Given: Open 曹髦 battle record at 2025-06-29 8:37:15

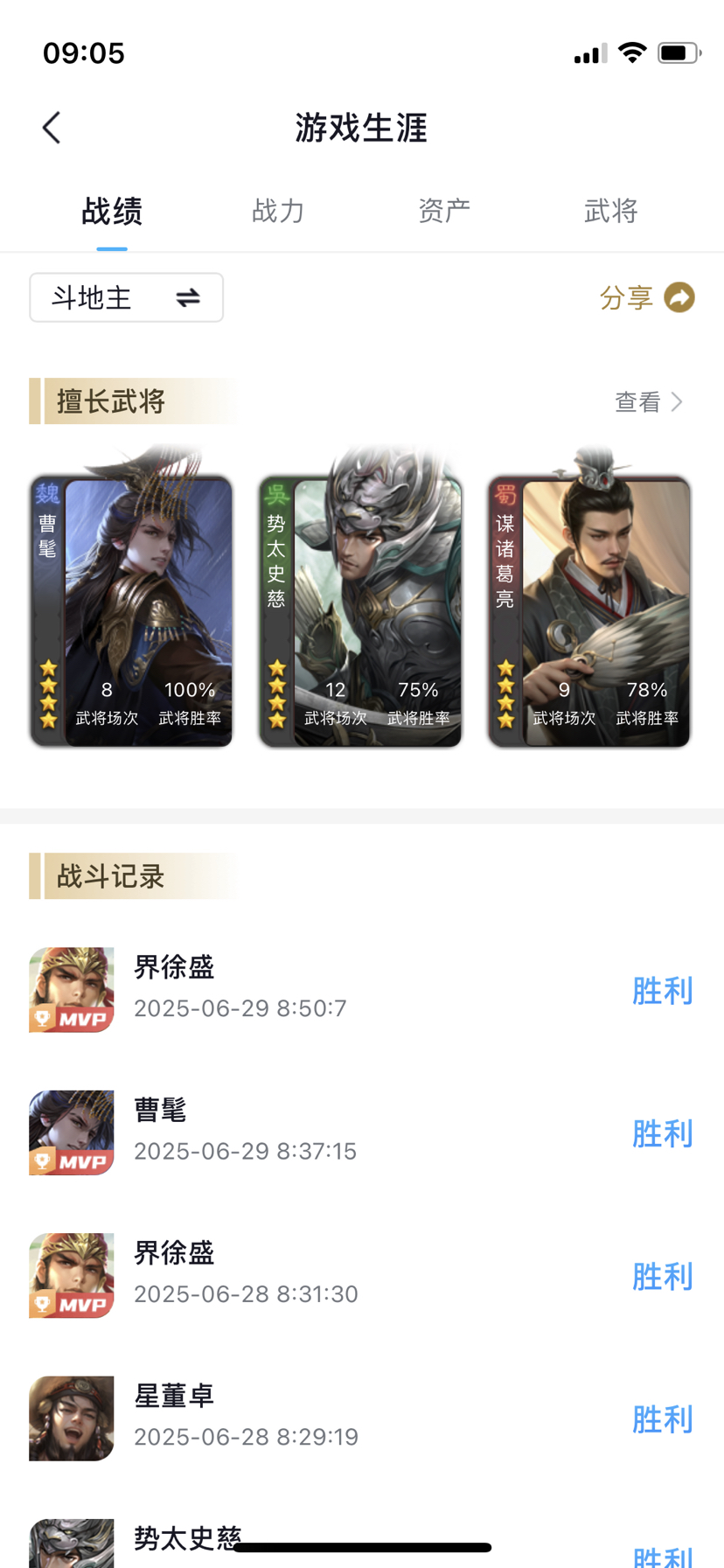Looking at the screenshot, I should pyautogui.click(x=361, y=1132).
